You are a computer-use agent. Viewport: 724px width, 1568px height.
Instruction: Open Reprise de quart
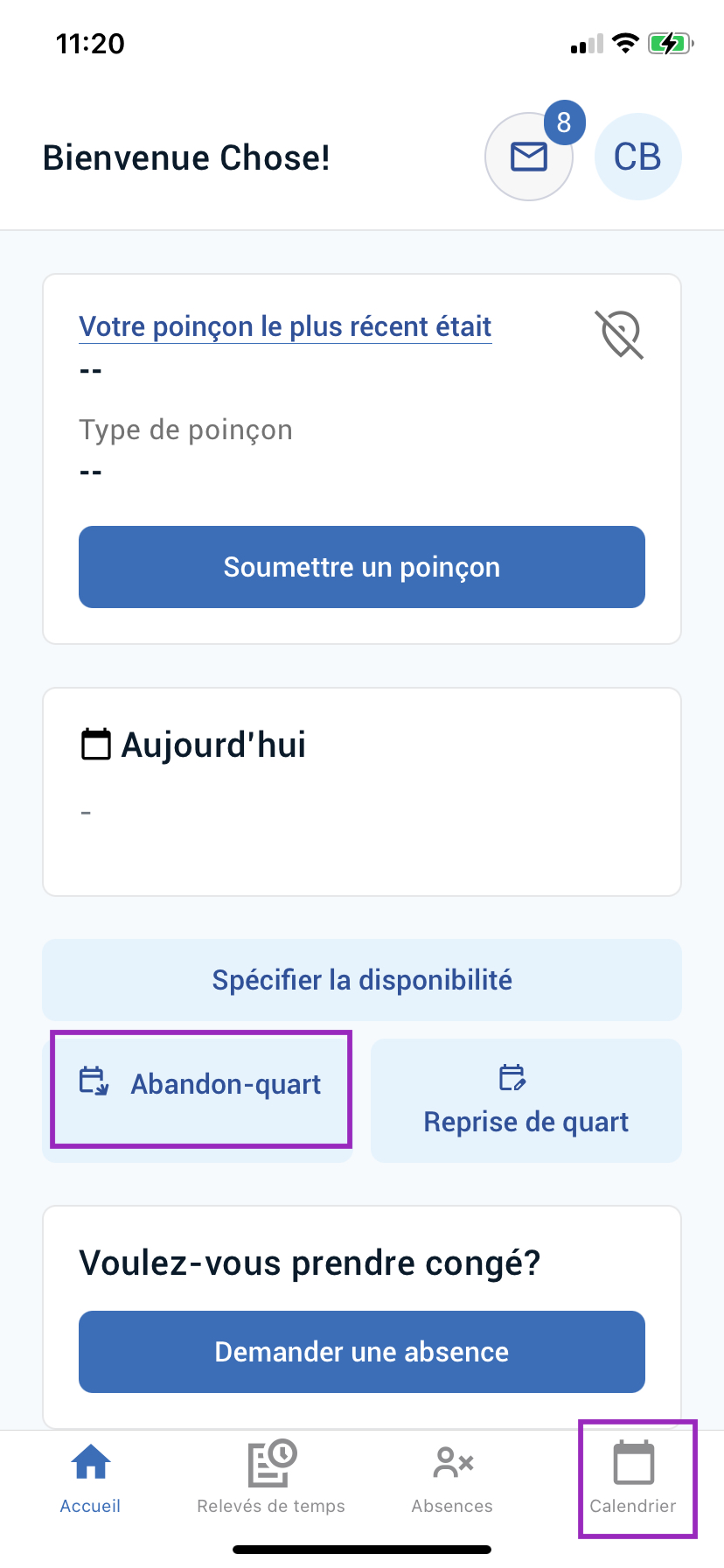pos(526,1101)
